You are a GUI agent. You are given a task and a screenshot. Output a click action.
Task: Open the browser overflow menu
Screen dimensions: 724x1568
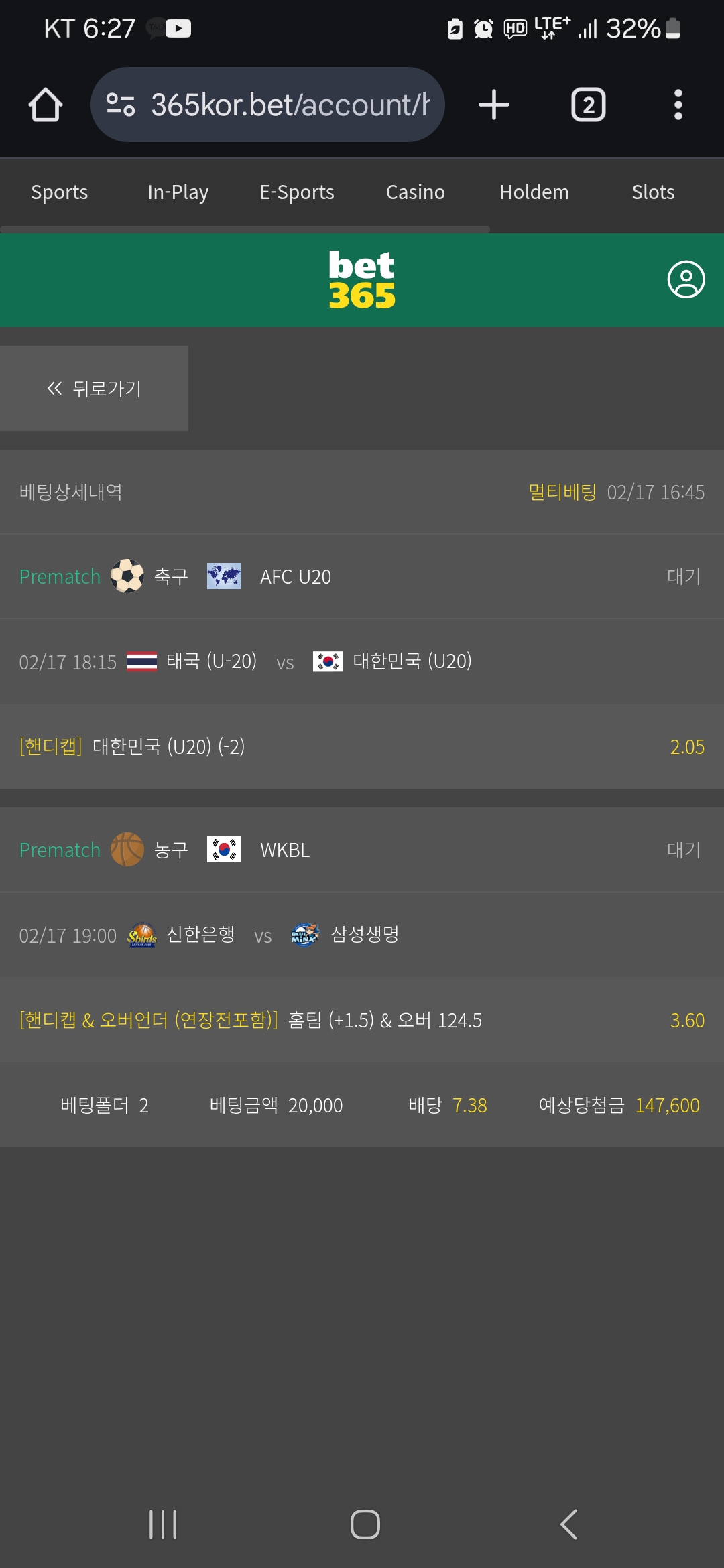(678, 105)
